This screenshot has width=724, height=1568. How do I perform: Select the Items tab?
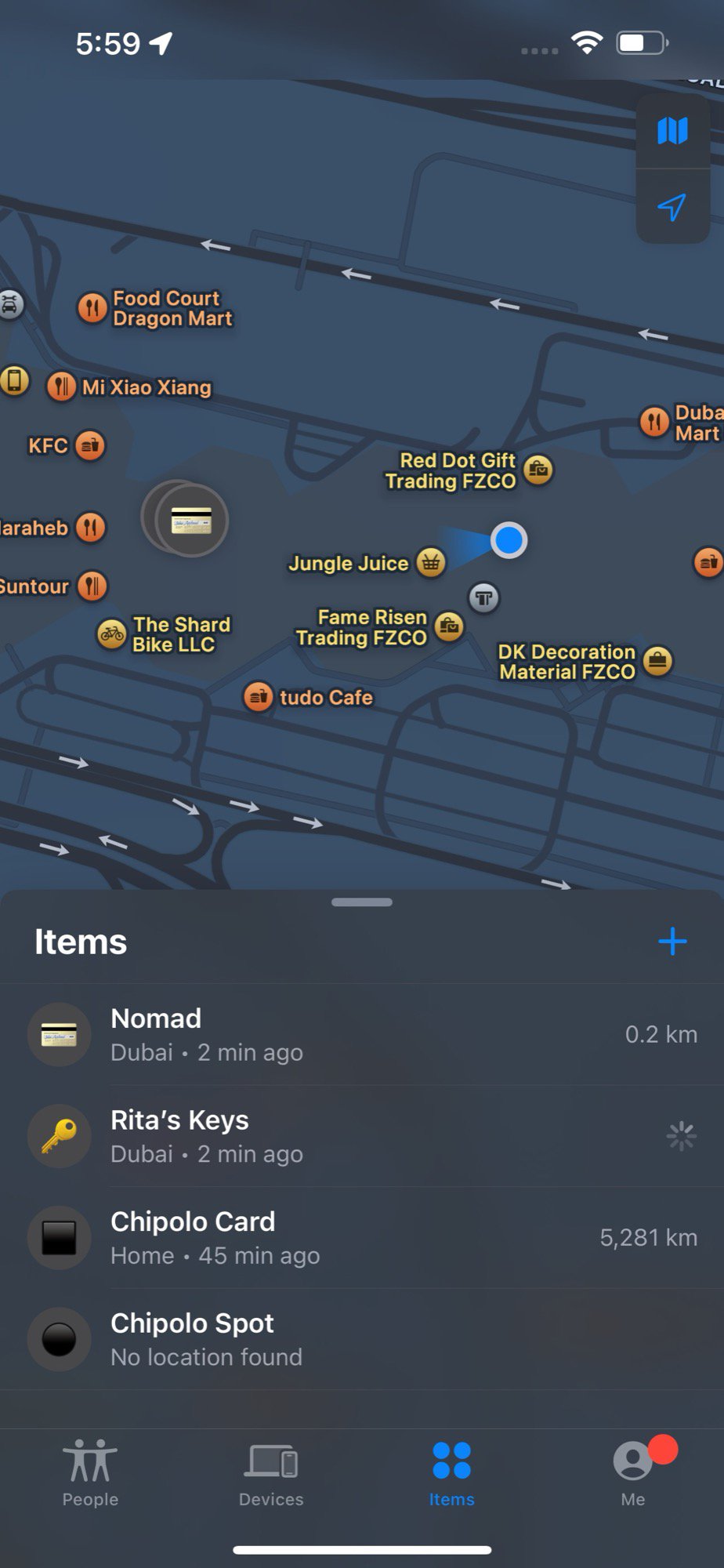pyautogui.click(x=452, y=1473)
